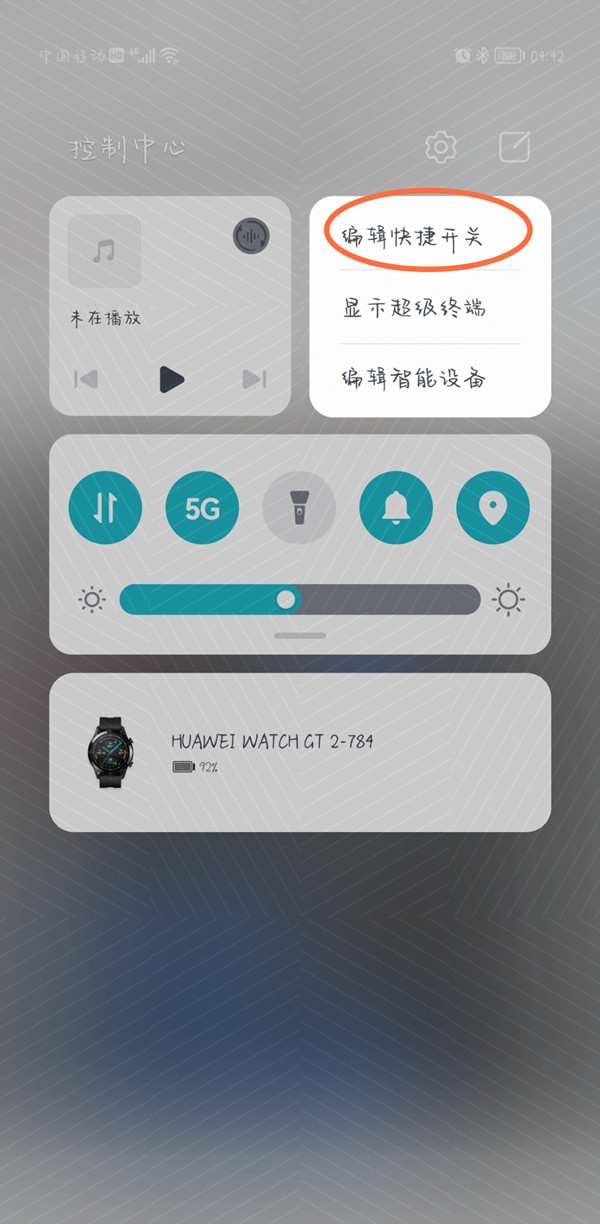Tap the edit icon in the header
The image size is (600, 1224).
tap(514, 147)
